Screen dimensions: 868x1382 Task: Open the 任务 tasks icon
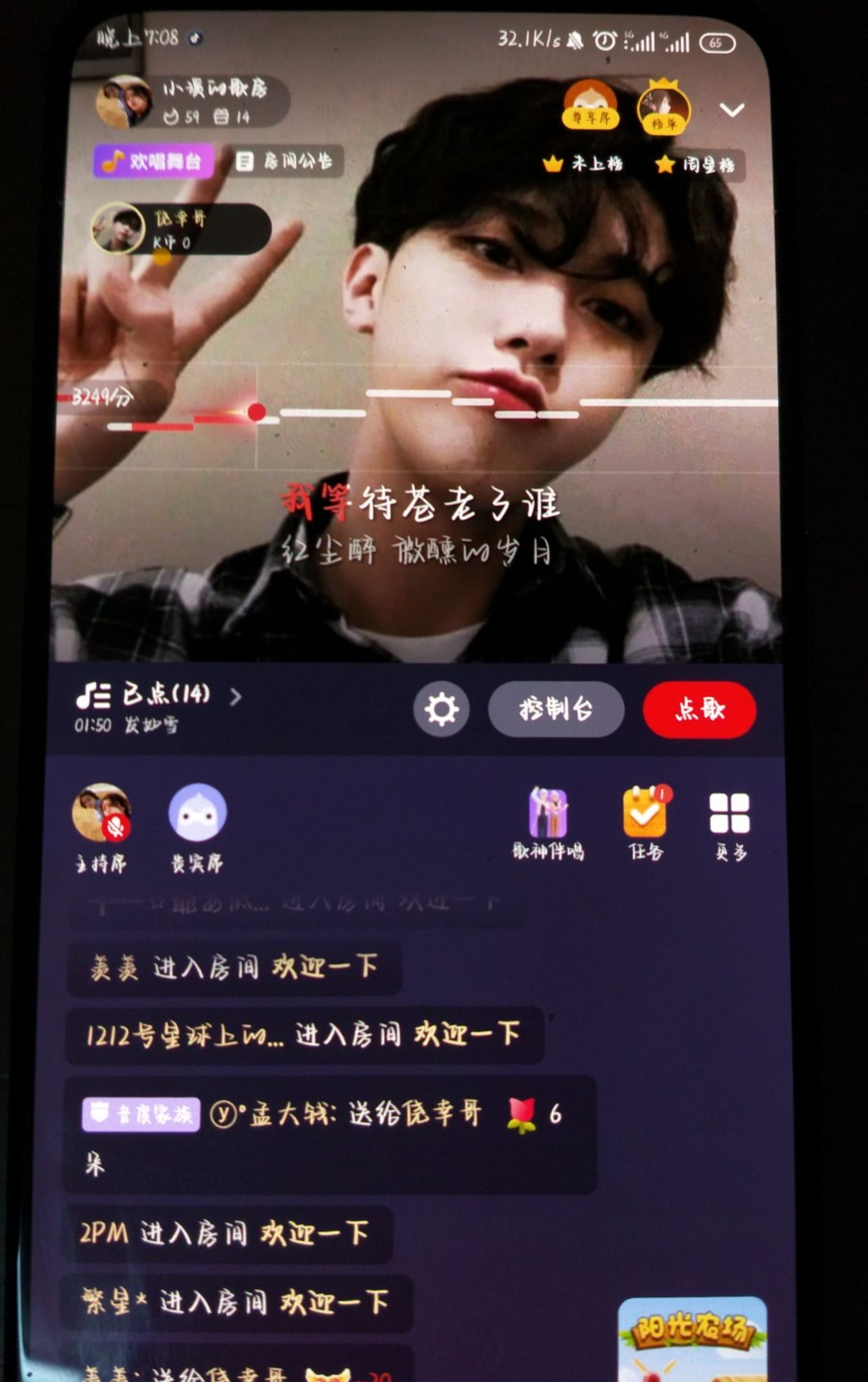646,821
